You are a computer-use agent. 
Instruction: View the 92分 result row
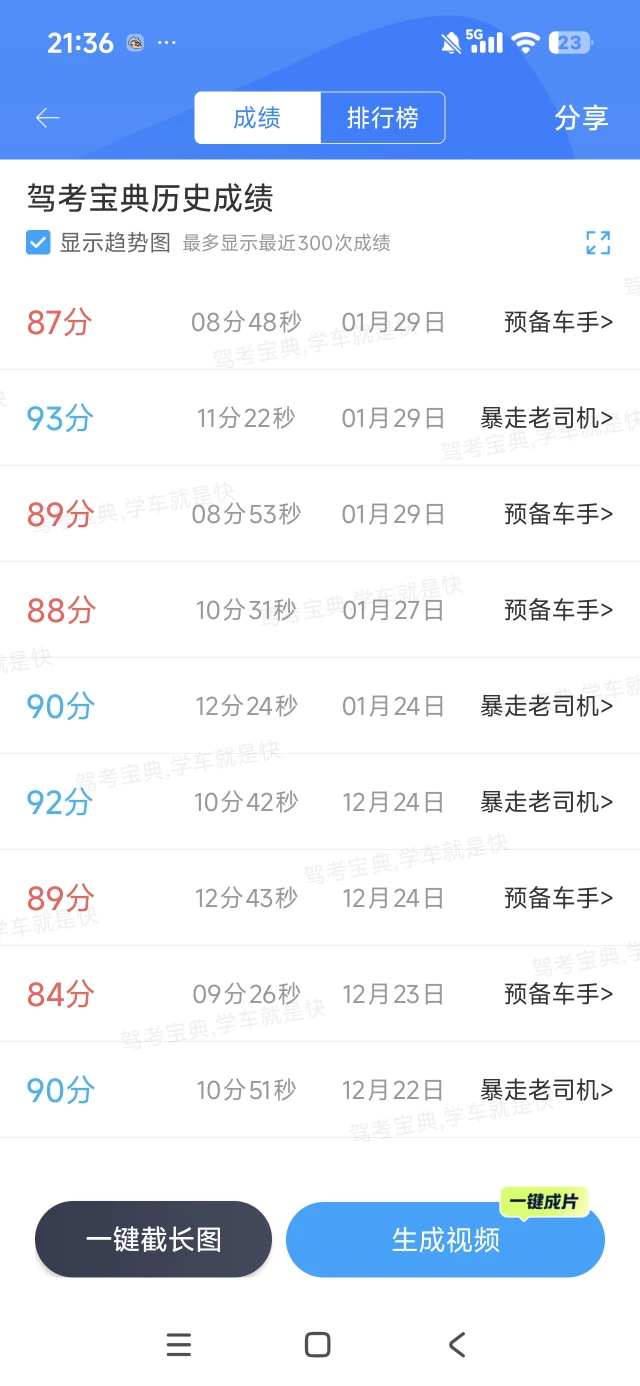[320, 802]
